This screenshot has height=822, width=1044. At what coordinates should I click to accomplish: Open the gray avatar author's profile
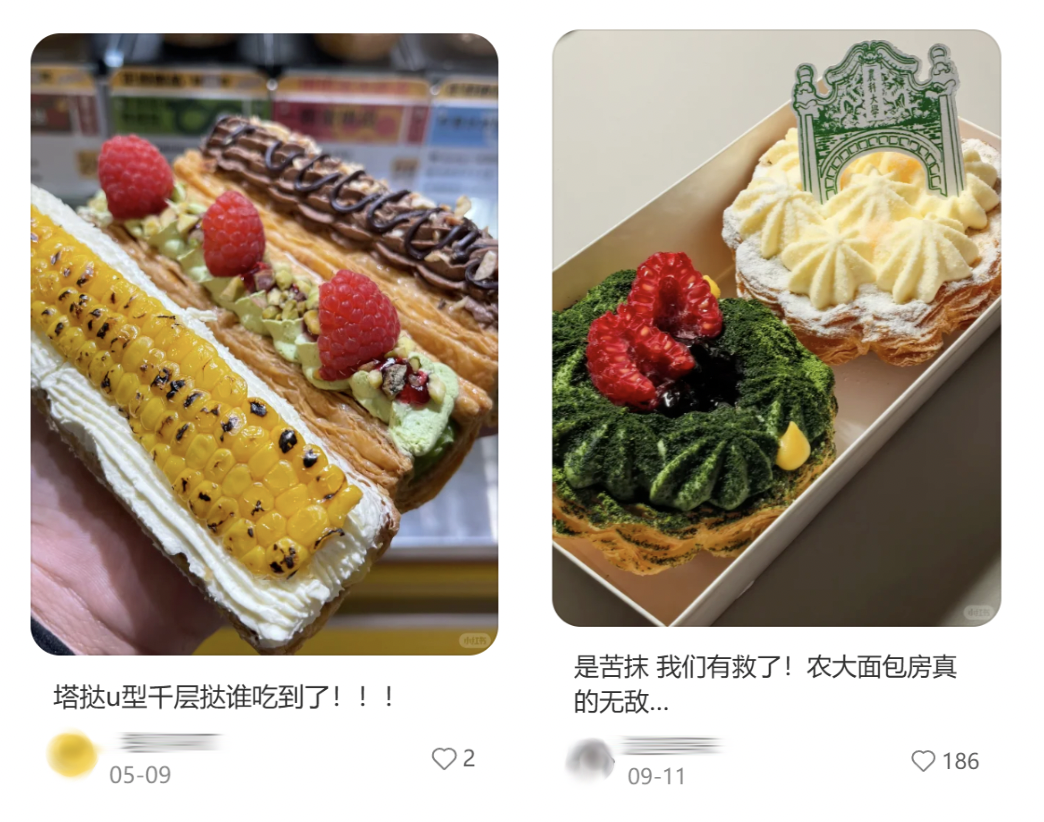coord(590,760)
